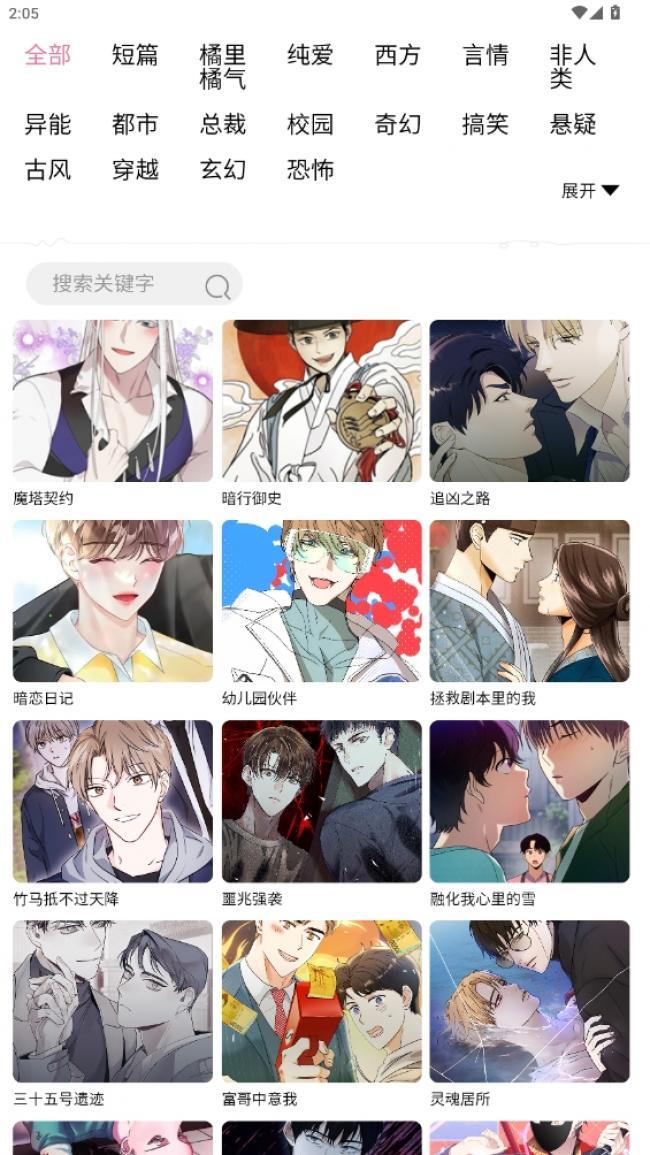Expand the category list with 展开
This screenshot has height=1155, width=650.
tap(590, 190)
